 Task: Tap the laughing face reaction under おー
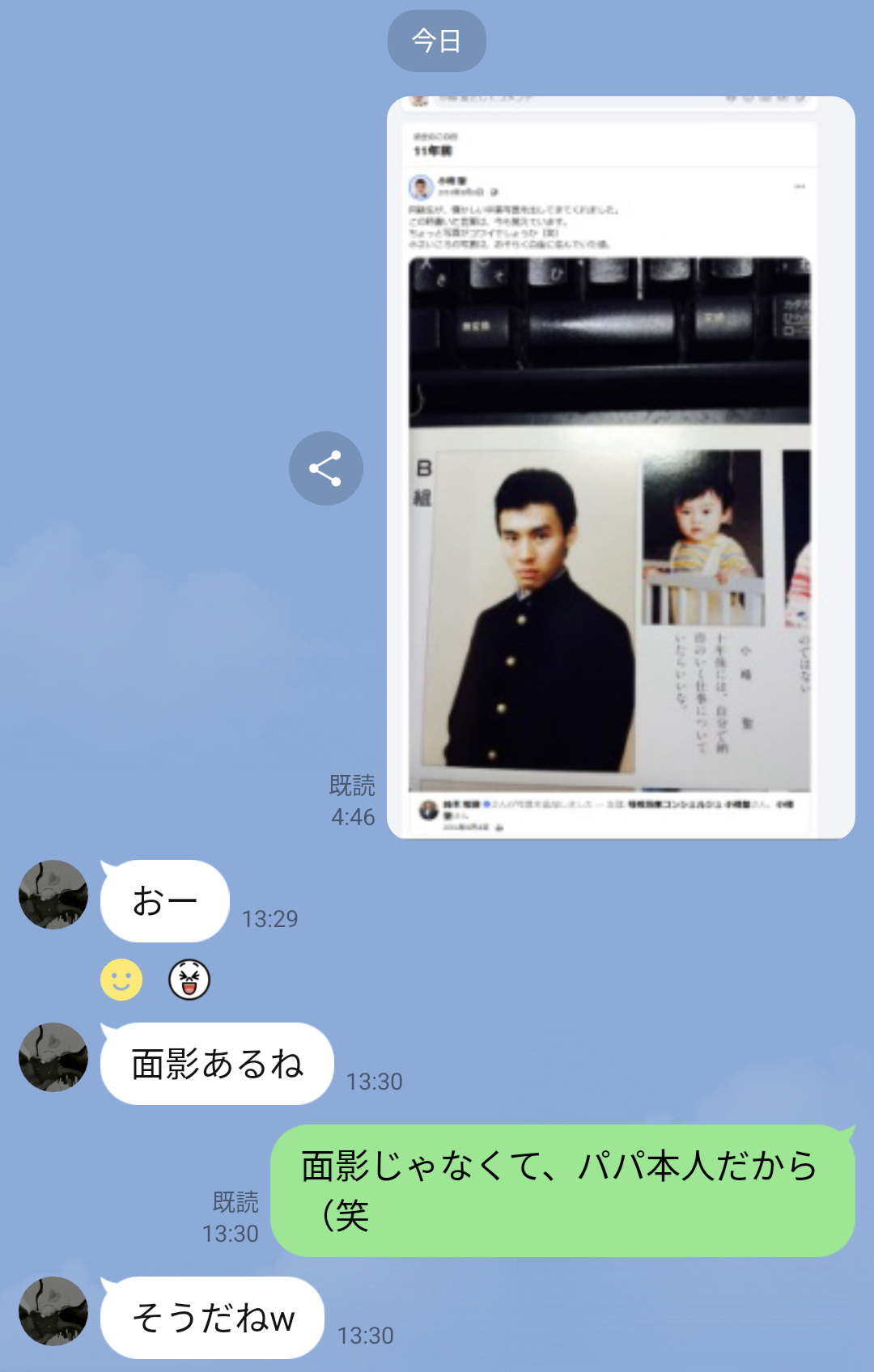189,980
